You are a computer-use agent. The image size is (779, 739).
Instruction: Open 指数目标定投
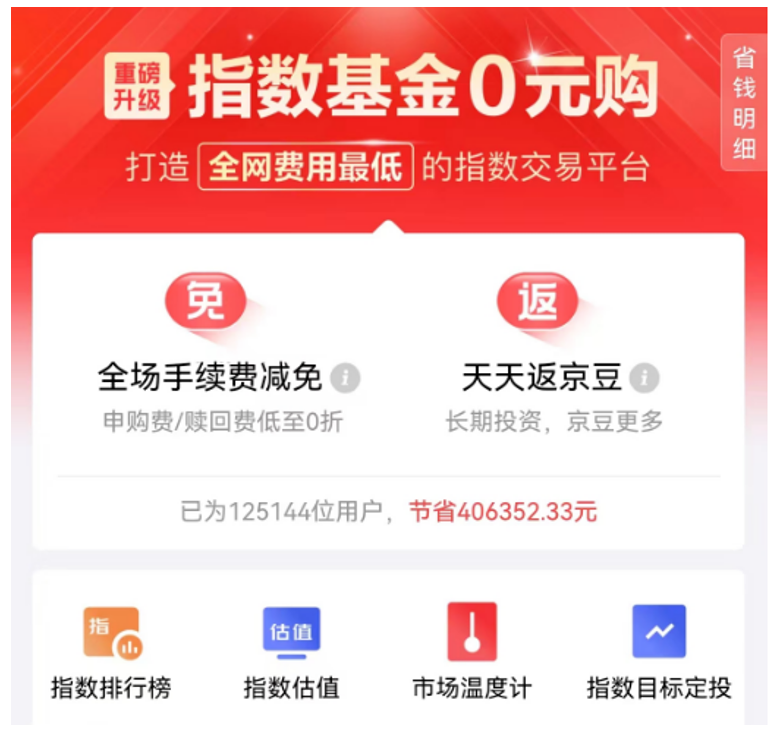point(658,650)
